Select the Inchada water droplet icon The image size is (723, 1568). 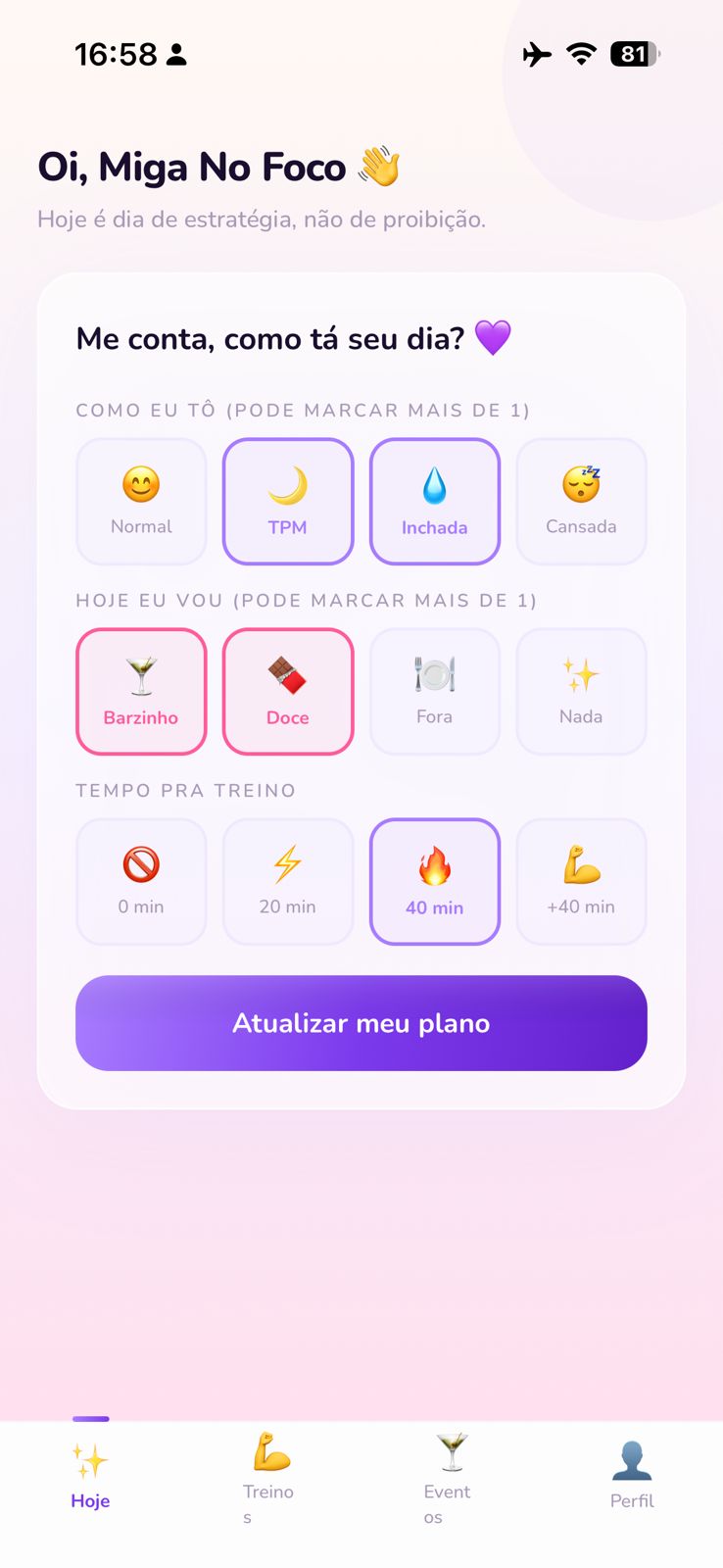pos(435,482)
